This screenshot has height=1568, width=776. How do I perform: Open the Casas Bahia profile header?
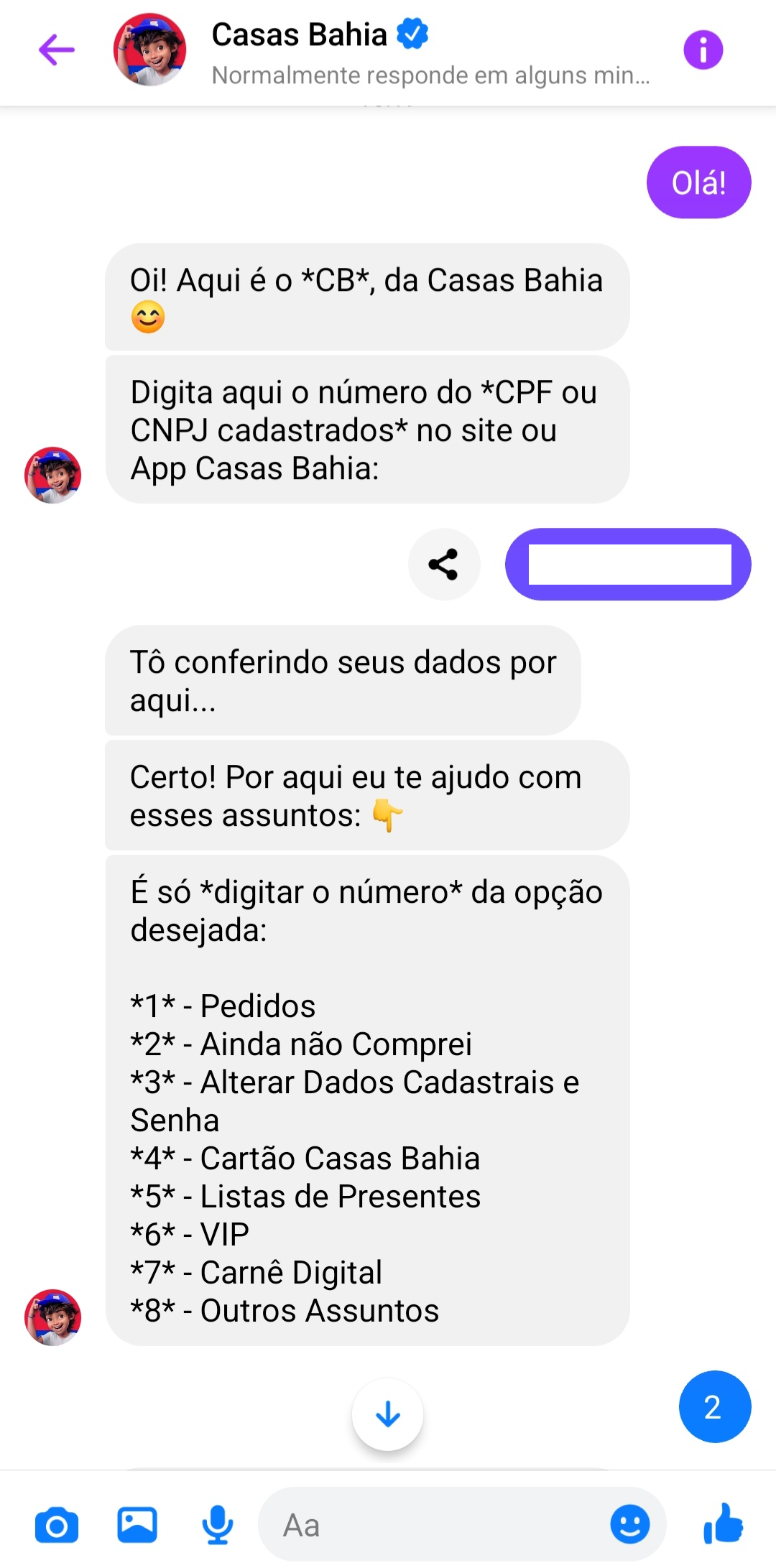point(299,36)
